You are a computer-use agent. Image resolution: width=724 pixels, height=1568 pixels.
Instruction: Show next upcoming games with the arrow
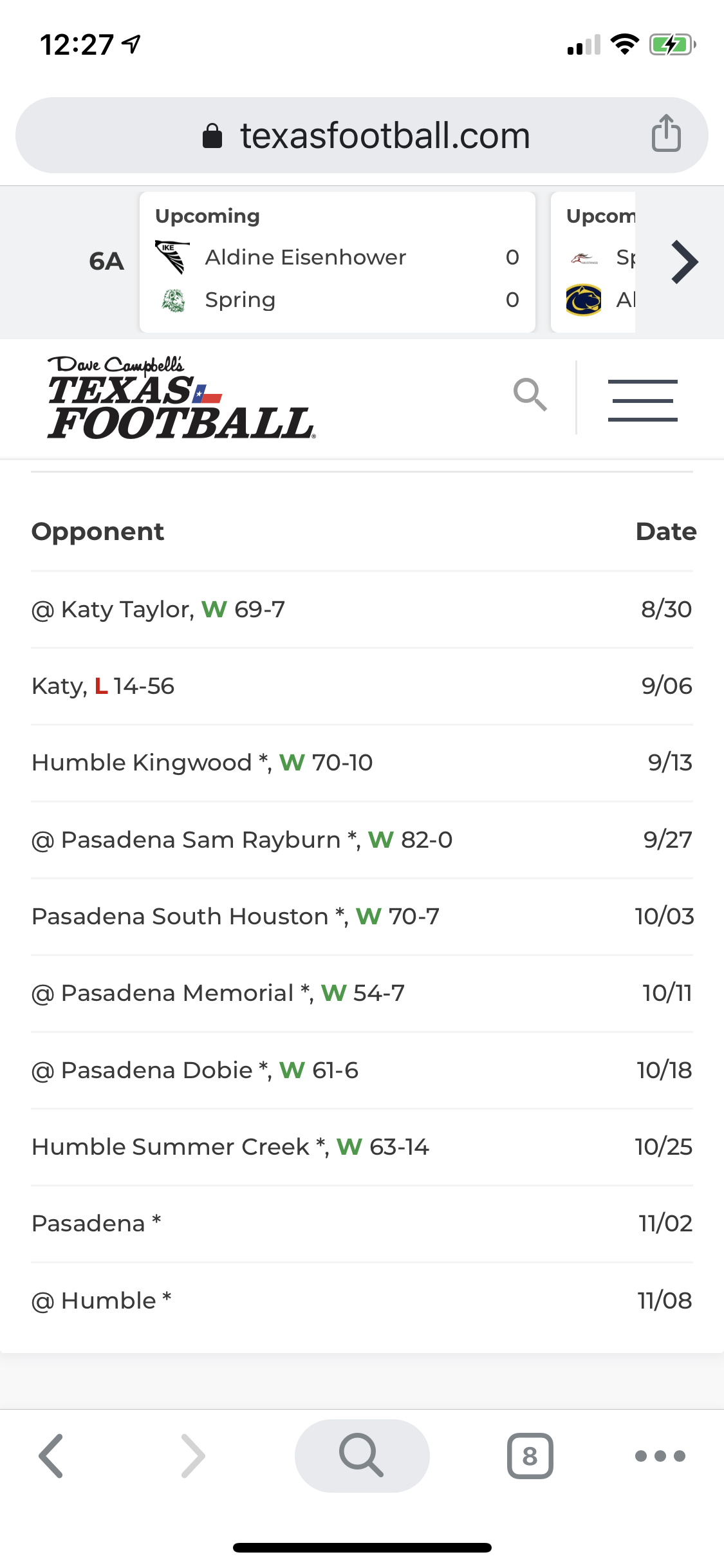point(684,262)
